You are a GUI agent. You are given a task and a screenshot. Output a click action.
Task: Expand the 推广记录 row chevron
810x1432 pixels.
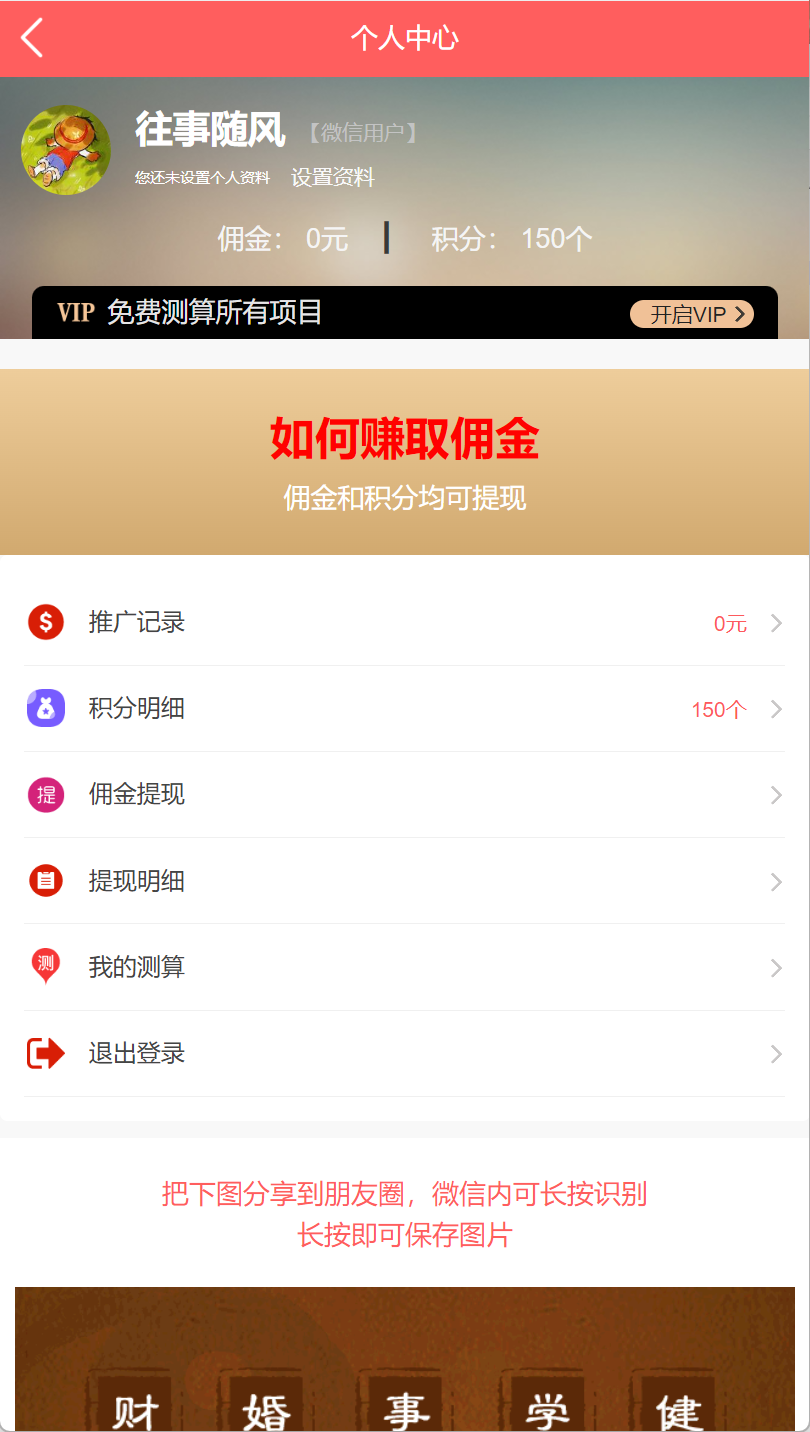pyautogui.click(x=777, y=622)
